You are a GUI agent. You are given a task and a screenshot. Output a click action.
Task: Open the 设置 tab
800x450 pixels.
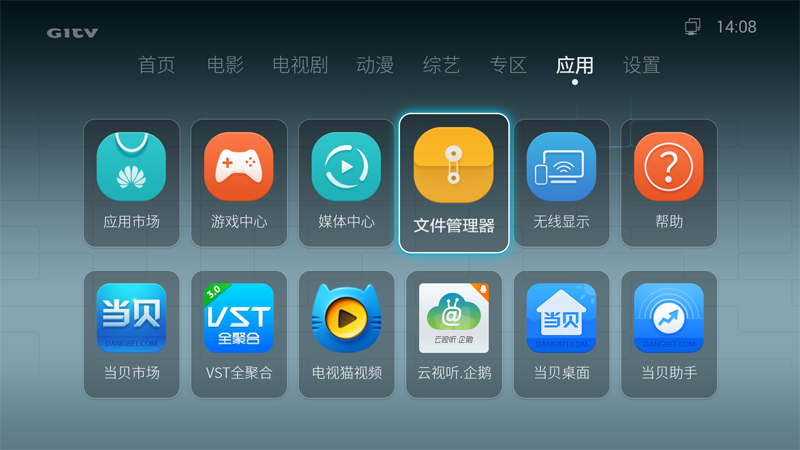(x=641, y=66)
